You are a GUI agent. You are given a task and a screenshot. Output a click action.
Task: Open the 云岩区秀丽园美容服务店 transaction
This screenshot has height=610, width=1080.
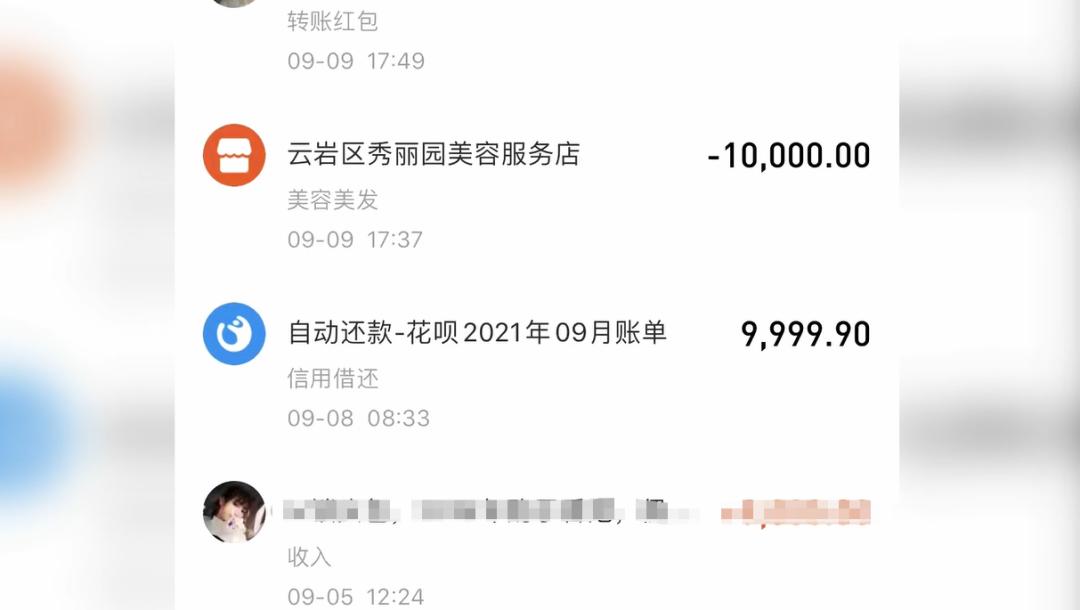point(433,155)
